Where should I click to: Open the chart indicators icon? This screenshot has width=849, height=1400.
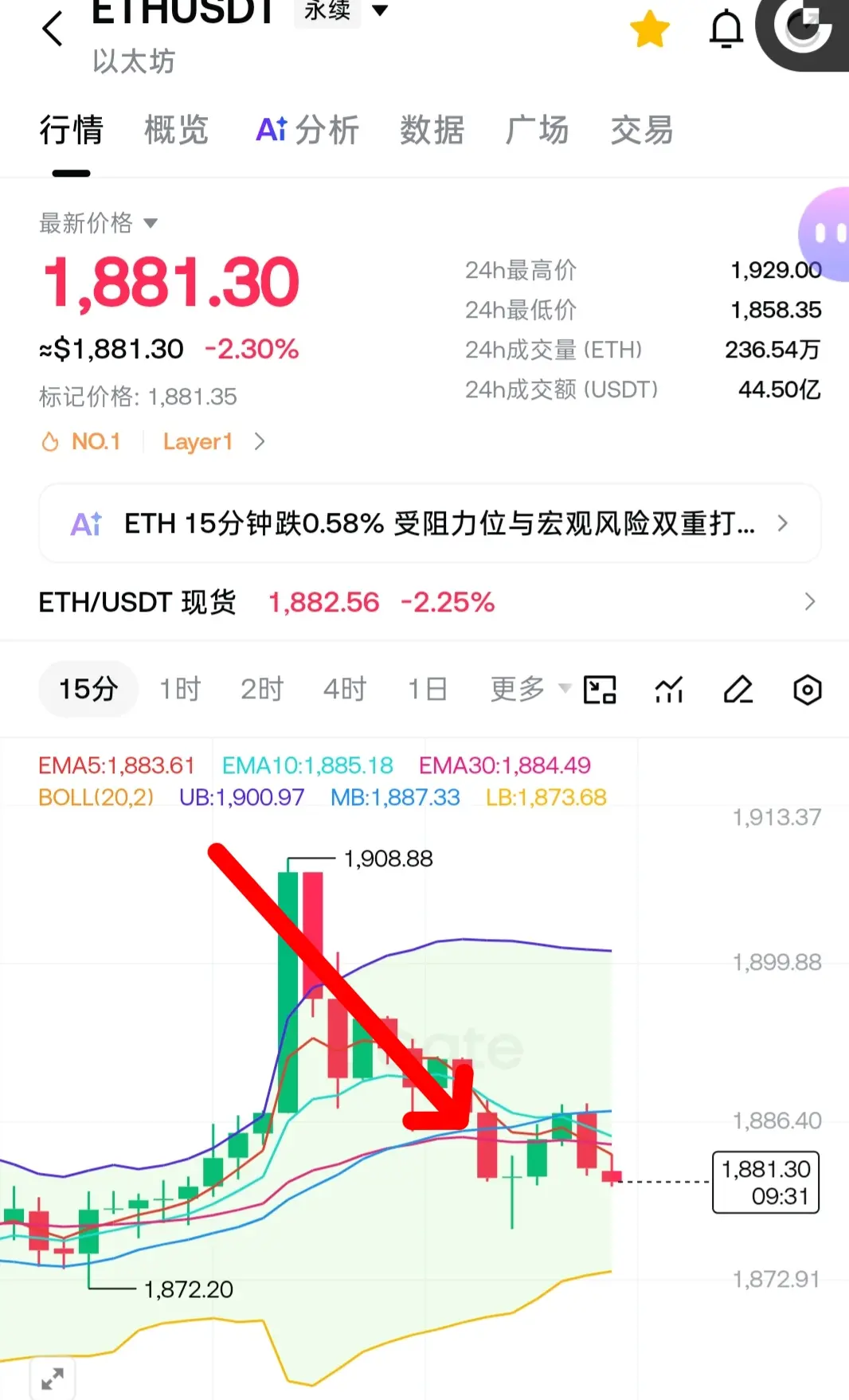(669, 690)
